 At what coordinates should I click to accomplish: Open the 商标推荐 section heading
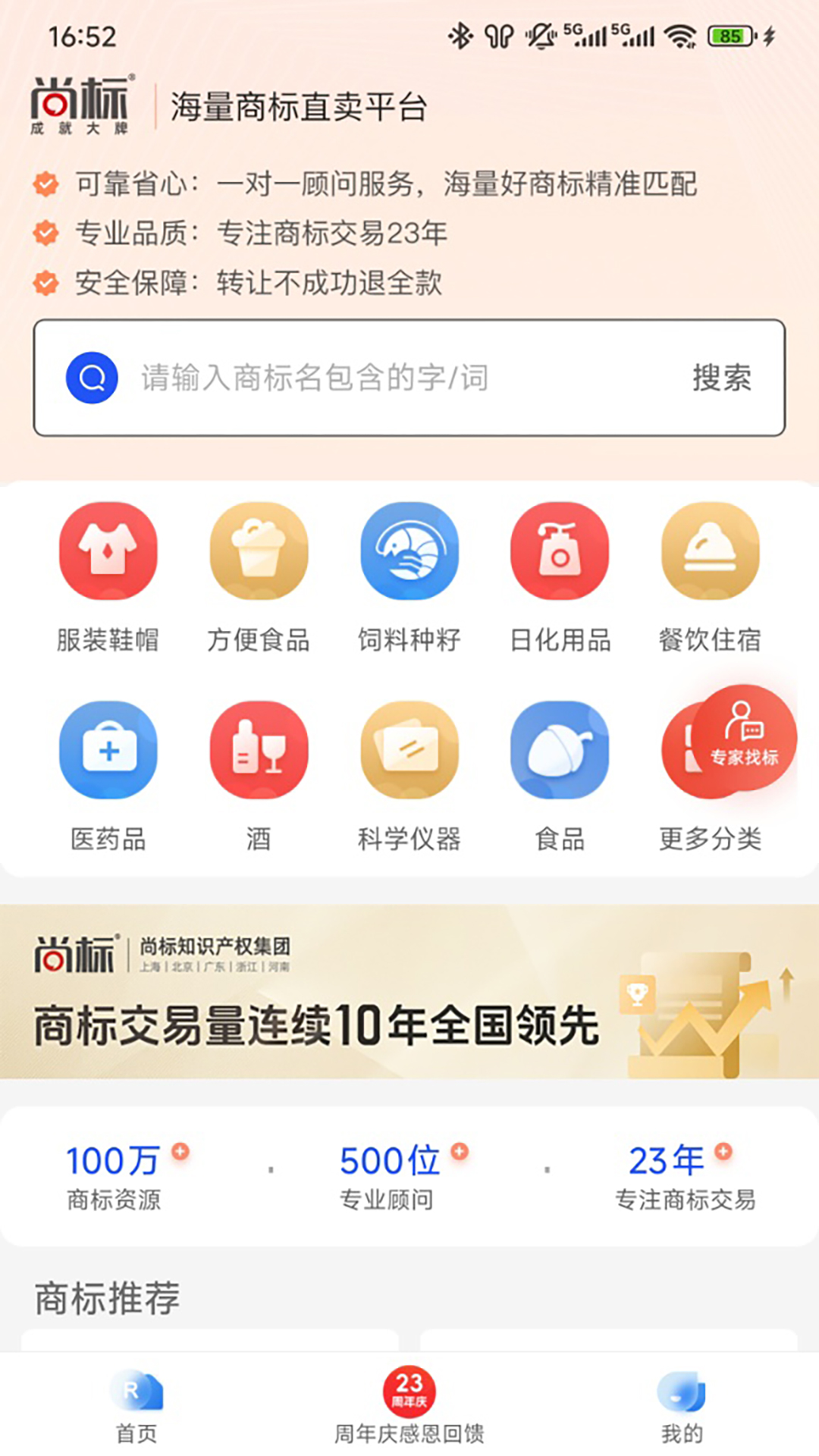[106, 1298]
